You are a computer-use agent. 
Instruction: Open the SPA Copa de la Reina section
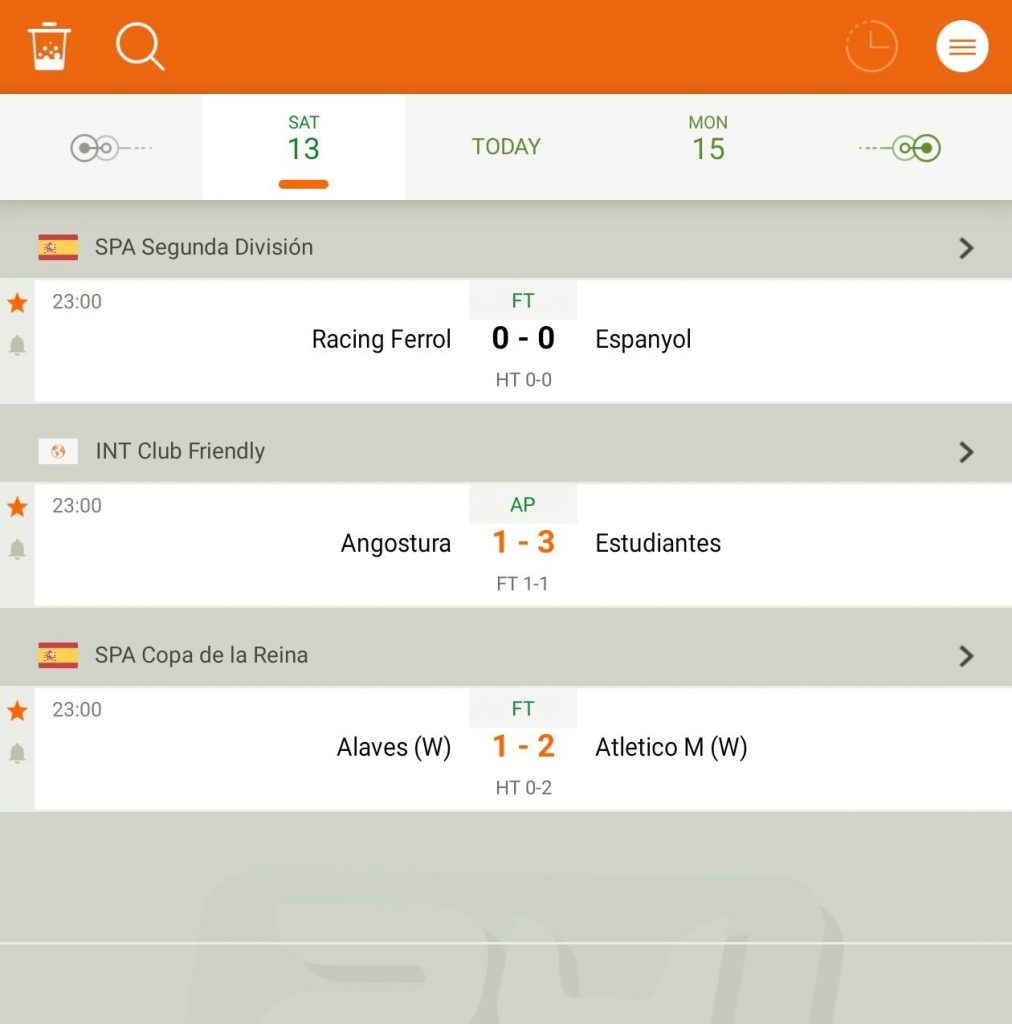[x=965, y=655]
